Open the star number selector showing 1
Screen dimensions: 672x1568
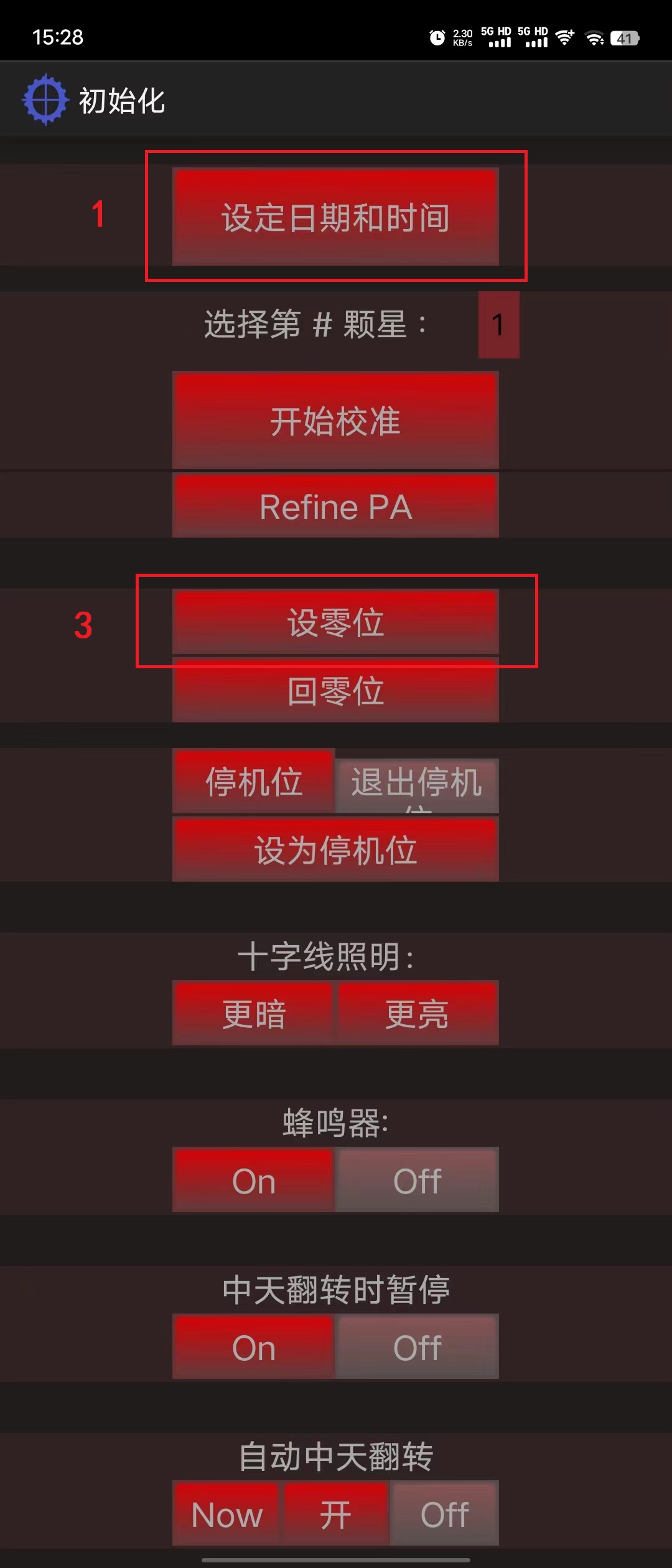tap(498, 325)
